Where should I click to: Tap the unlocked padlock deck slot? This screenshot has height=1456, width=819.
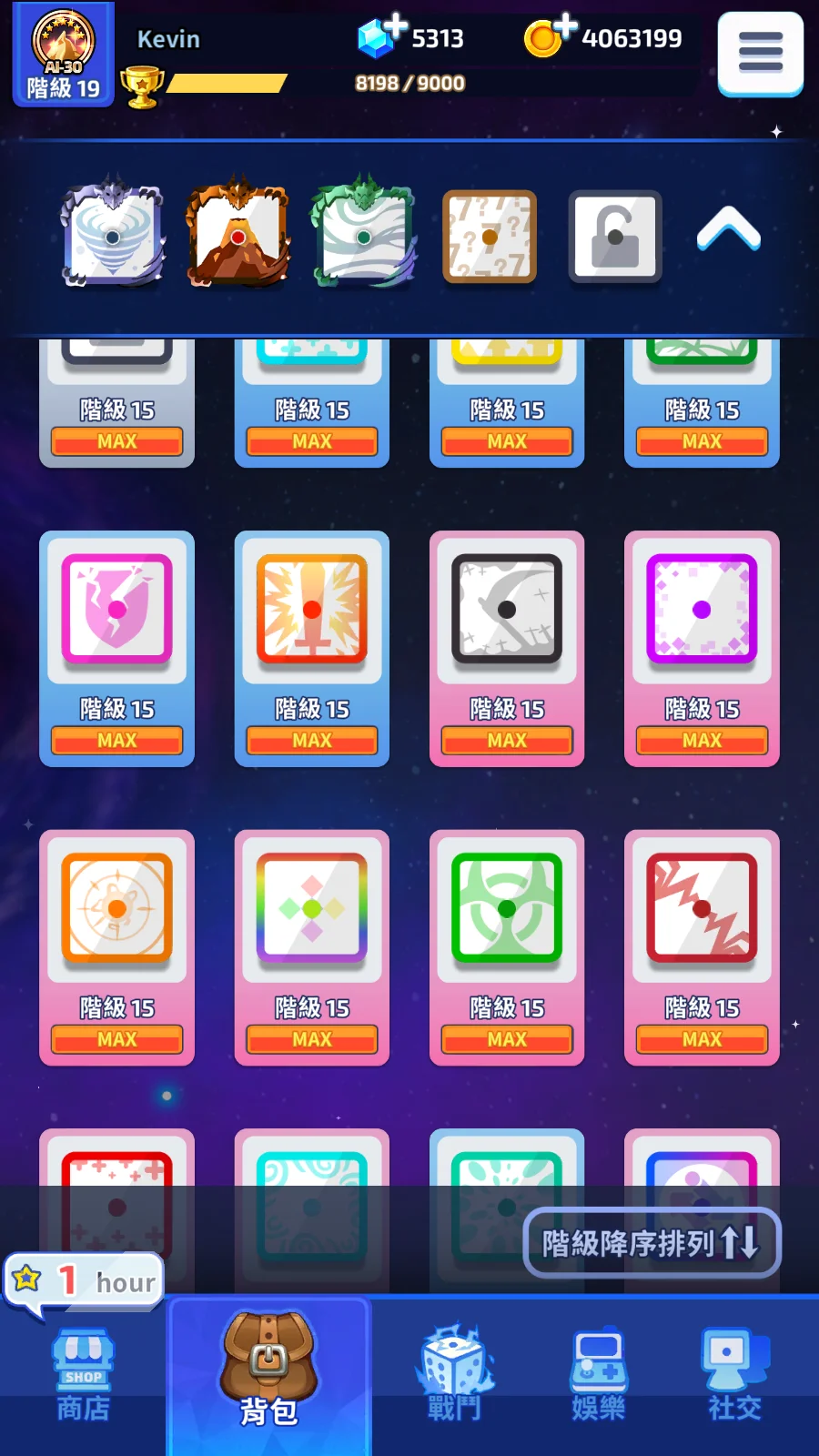pos(615,237)
